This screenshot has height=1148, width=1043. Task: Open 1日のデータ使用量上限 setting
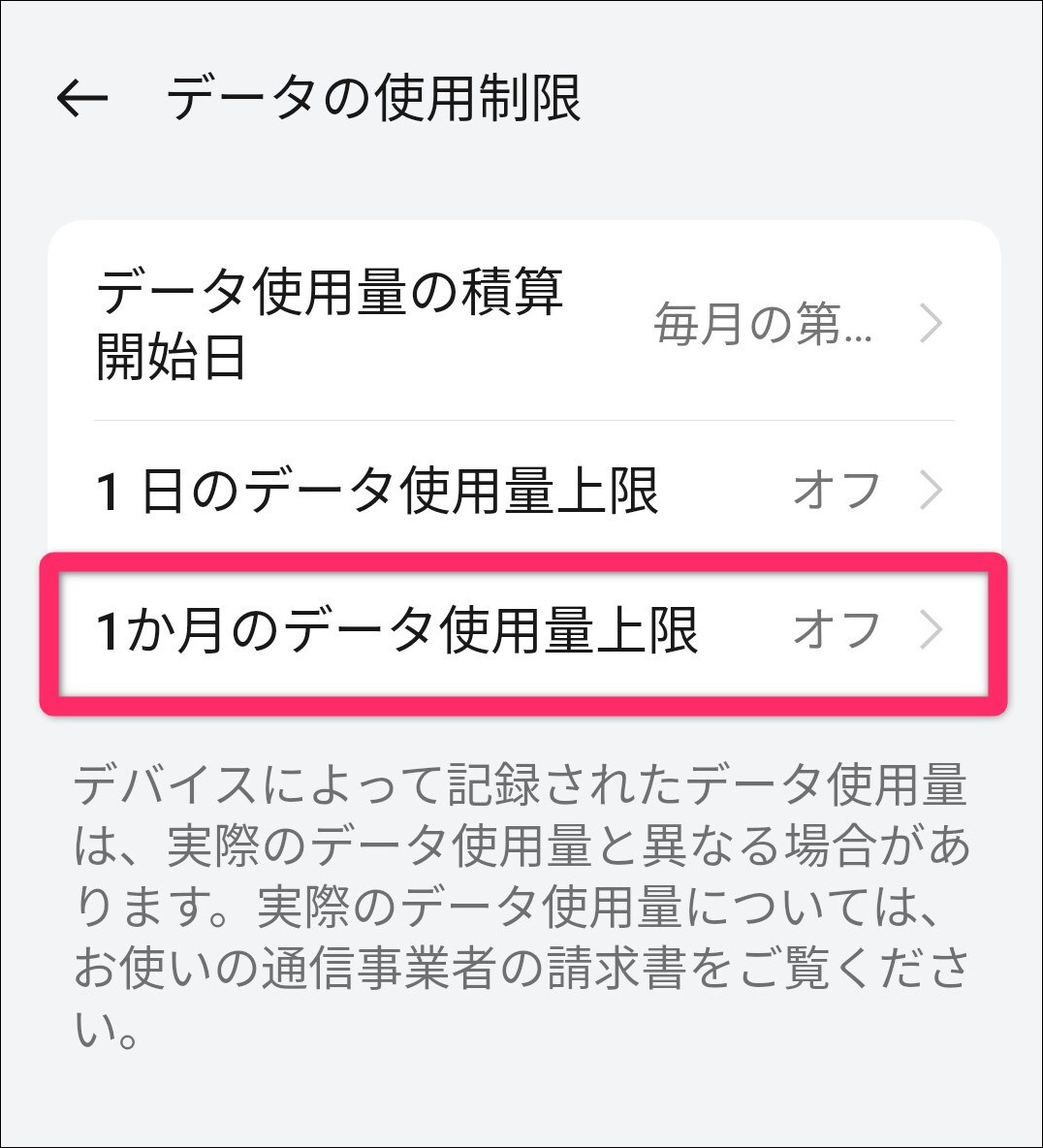point(523,490)
